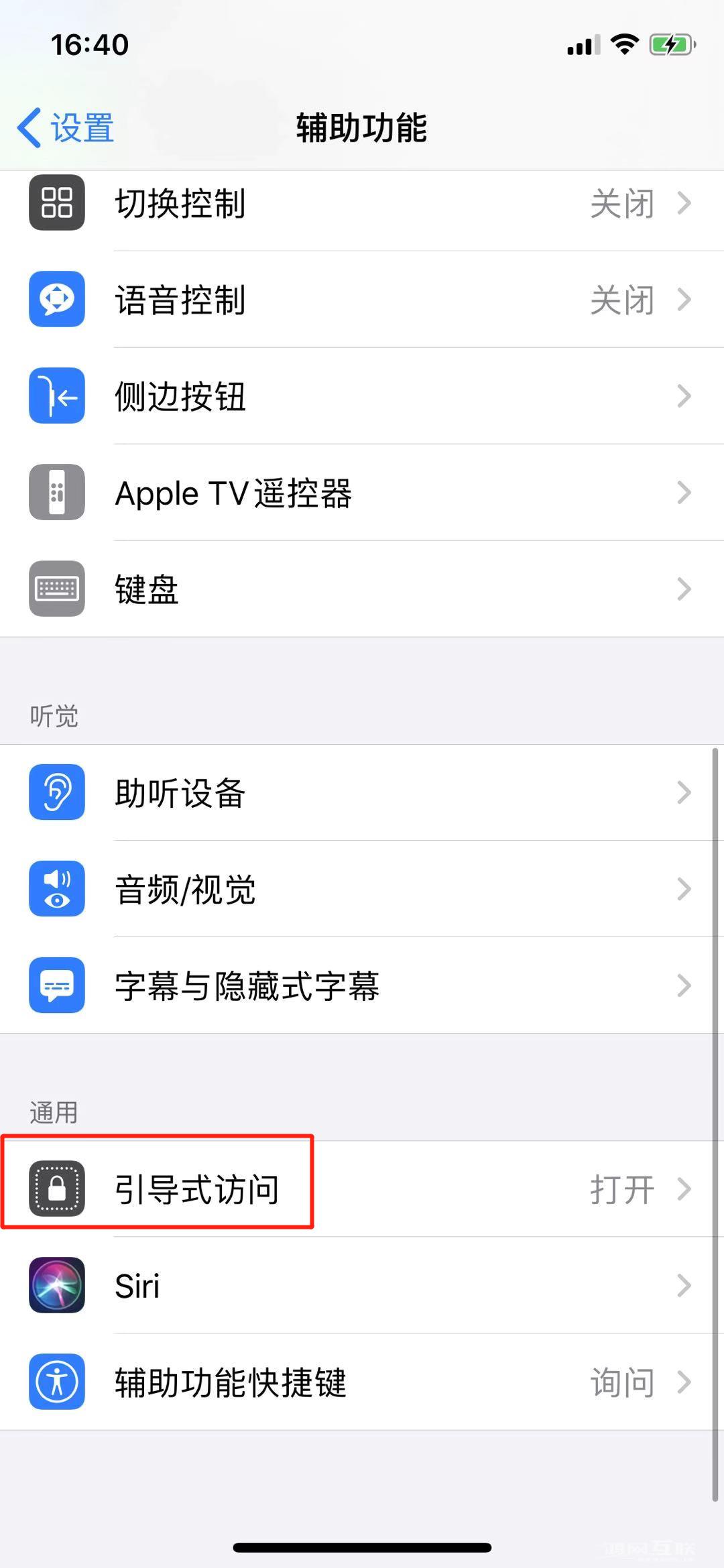Tap the 引导式访问 lock icon
The width and height of the screenshot is (724, 1568).
tap(56, 1187)
